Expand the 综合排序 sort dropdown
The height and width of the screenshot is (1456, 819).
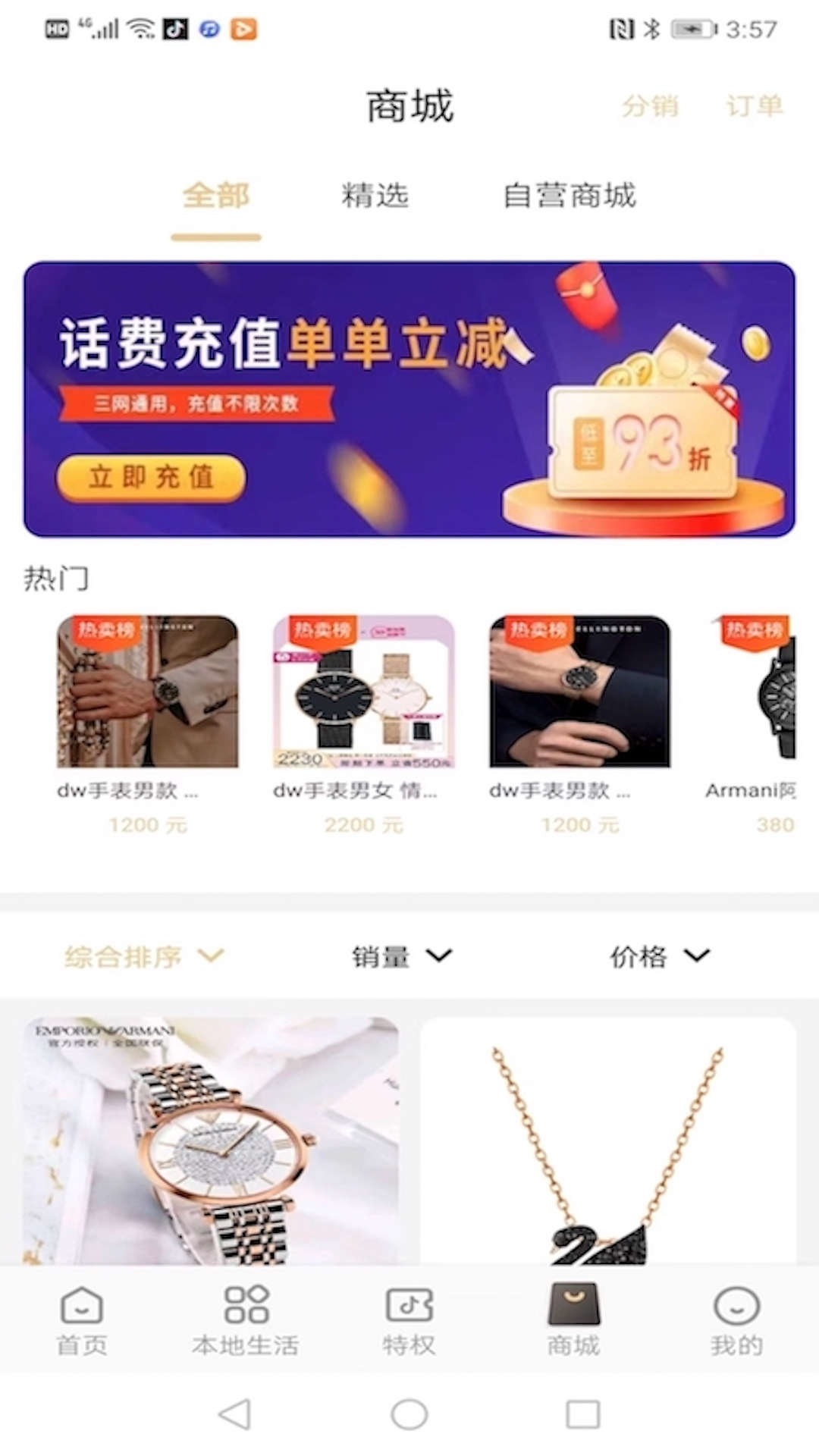(144, 956)
